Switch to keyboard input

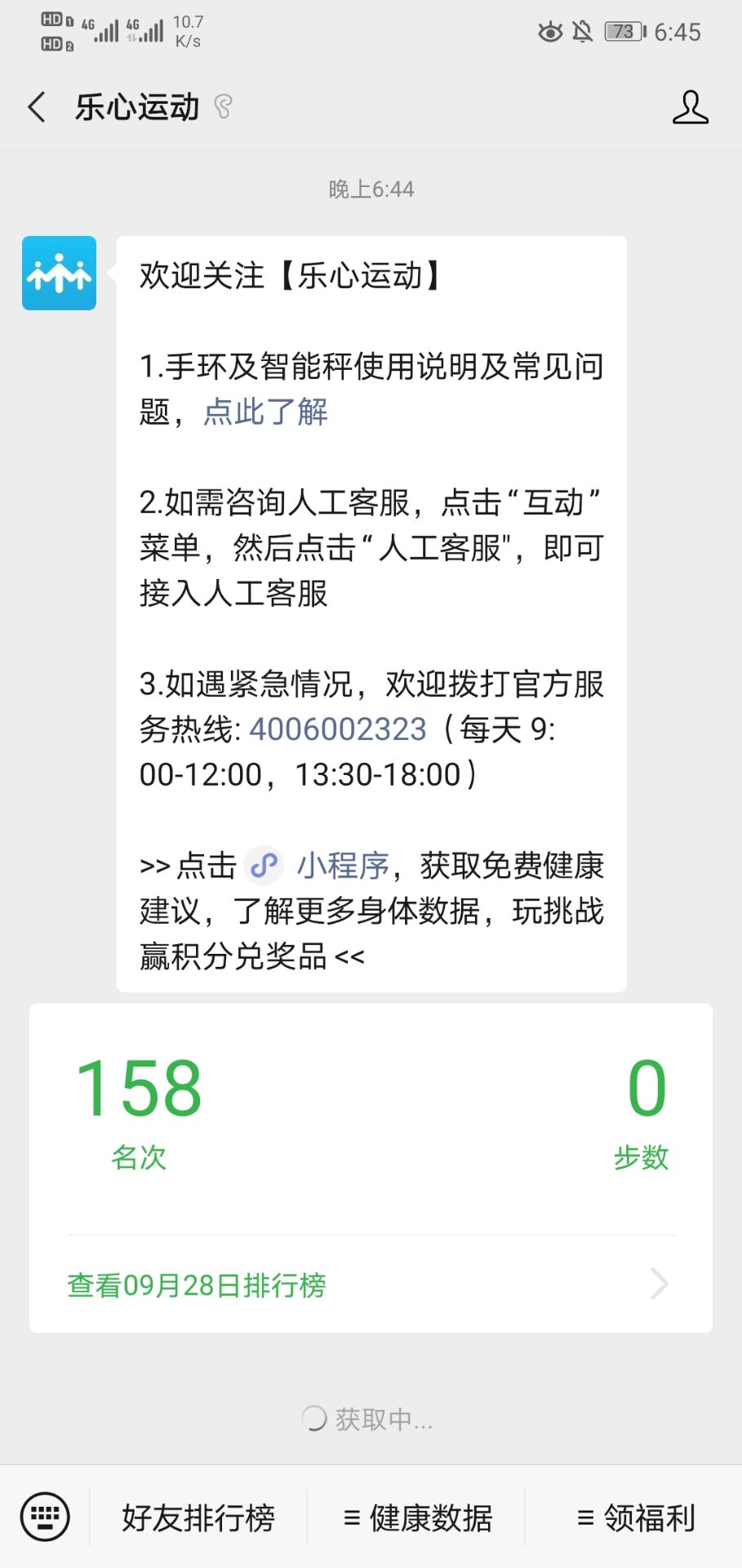coord(45,1517)
